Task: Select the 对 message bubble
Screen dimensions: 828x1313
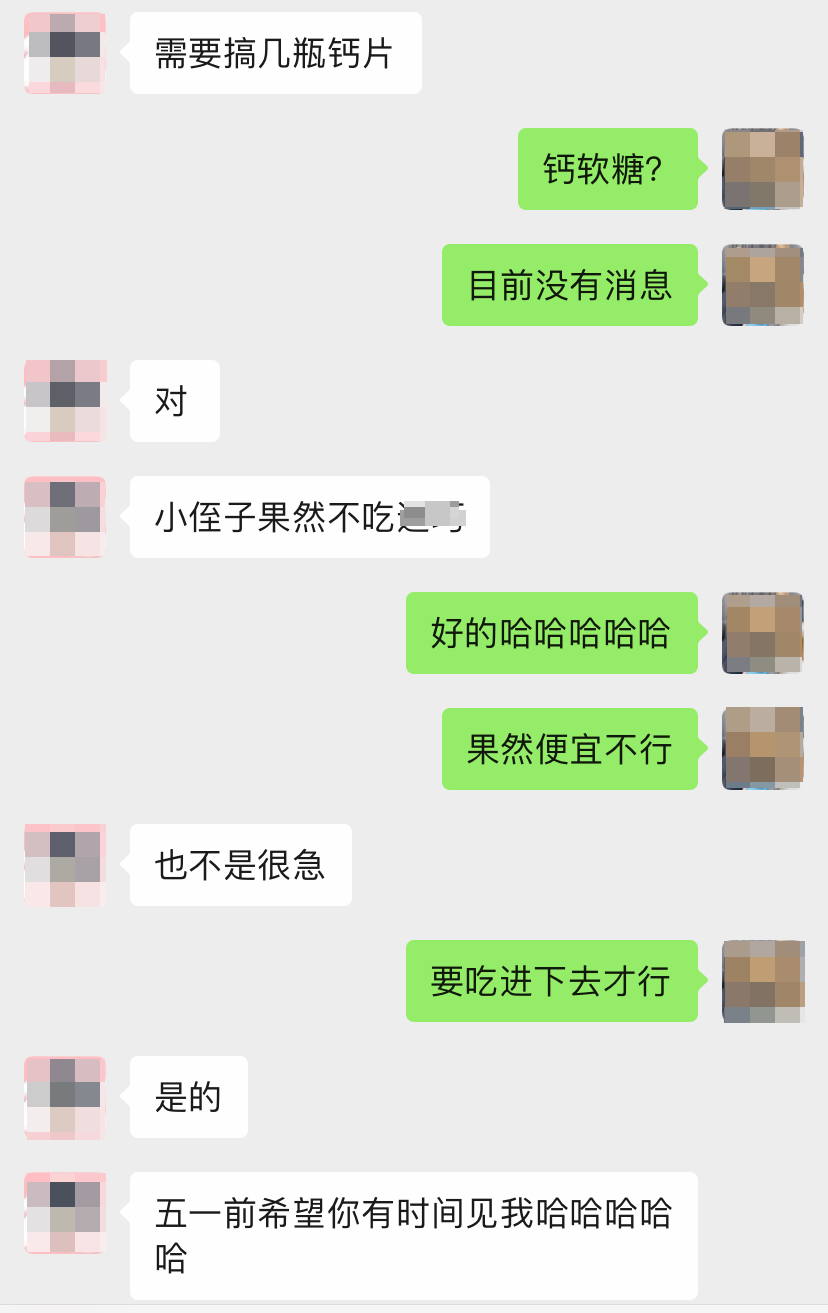Action: pos(174,401)
